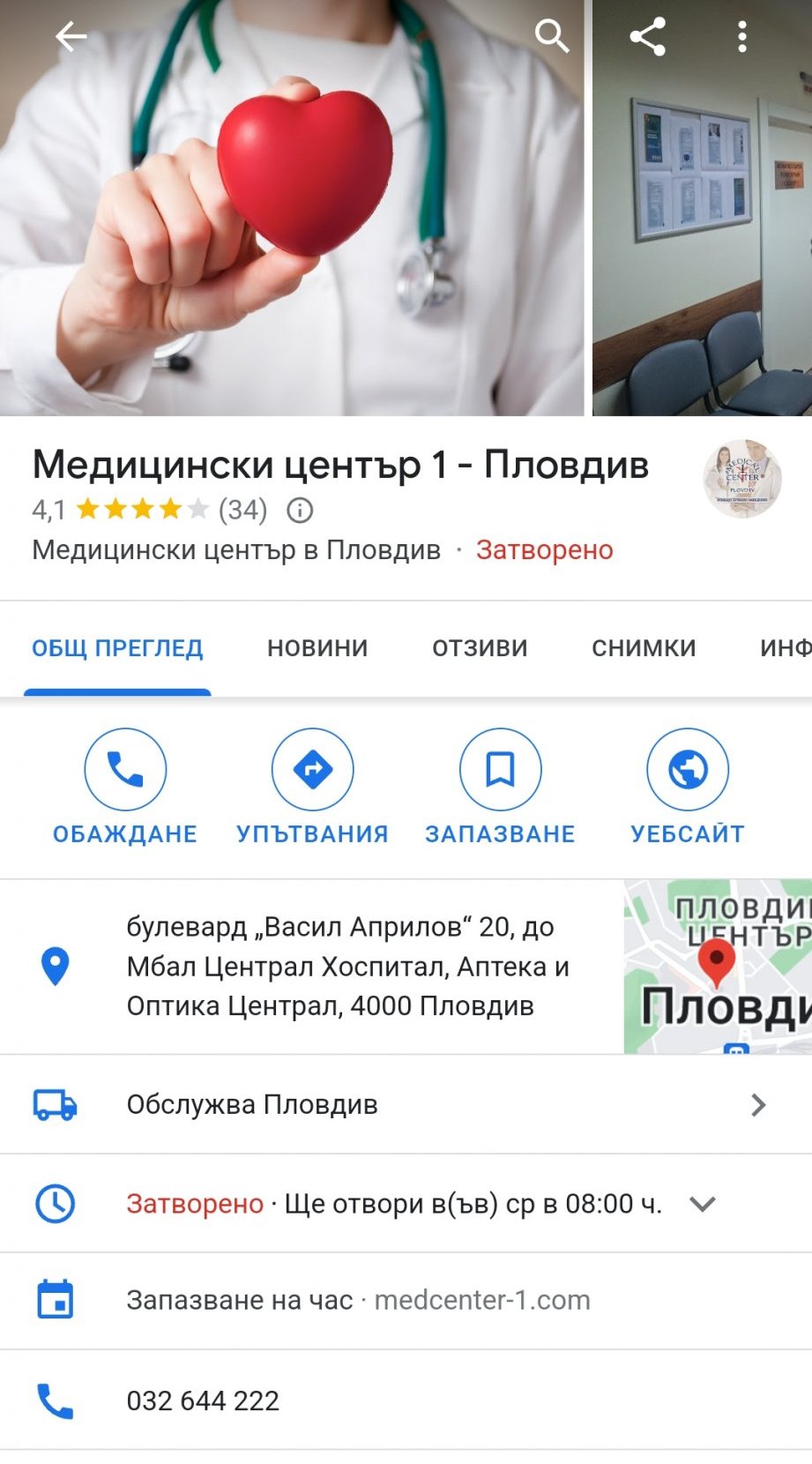Get directions with УПЪТВАНИЯ

[312, 769]
